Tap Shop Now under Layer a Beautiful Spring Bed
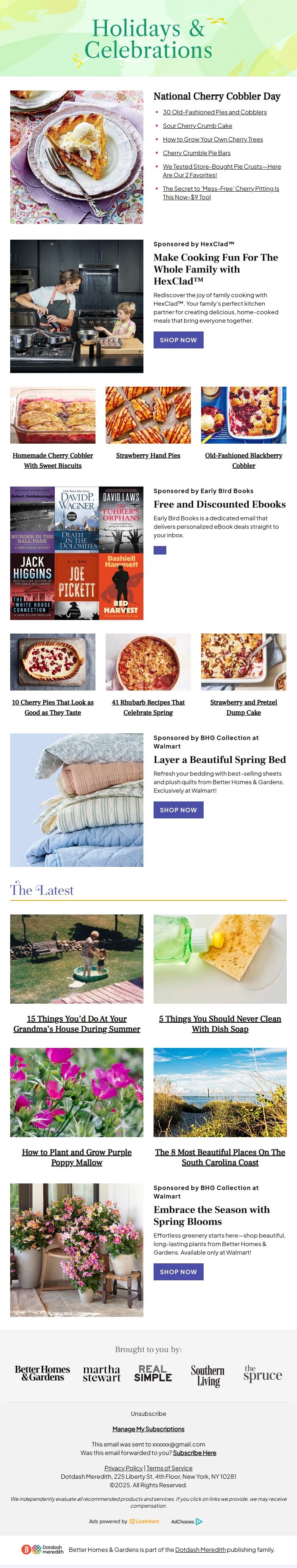297x1568 pixels. tap(179, 809)
